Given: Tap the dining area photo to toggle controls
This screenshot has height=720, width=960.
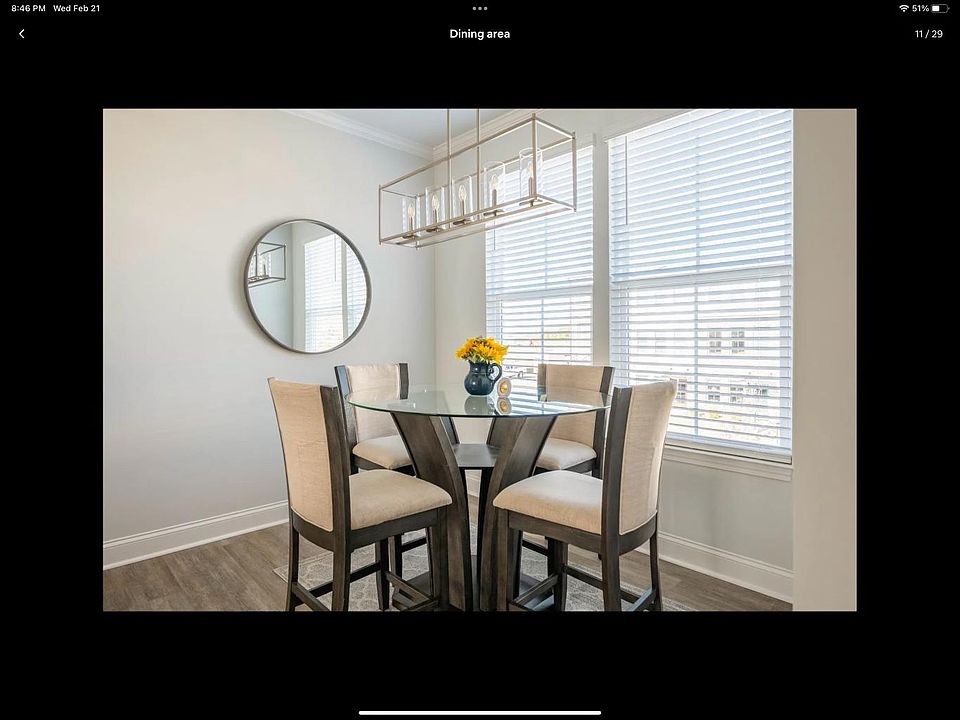Looking at the screenshot, I should click(480, 360).
